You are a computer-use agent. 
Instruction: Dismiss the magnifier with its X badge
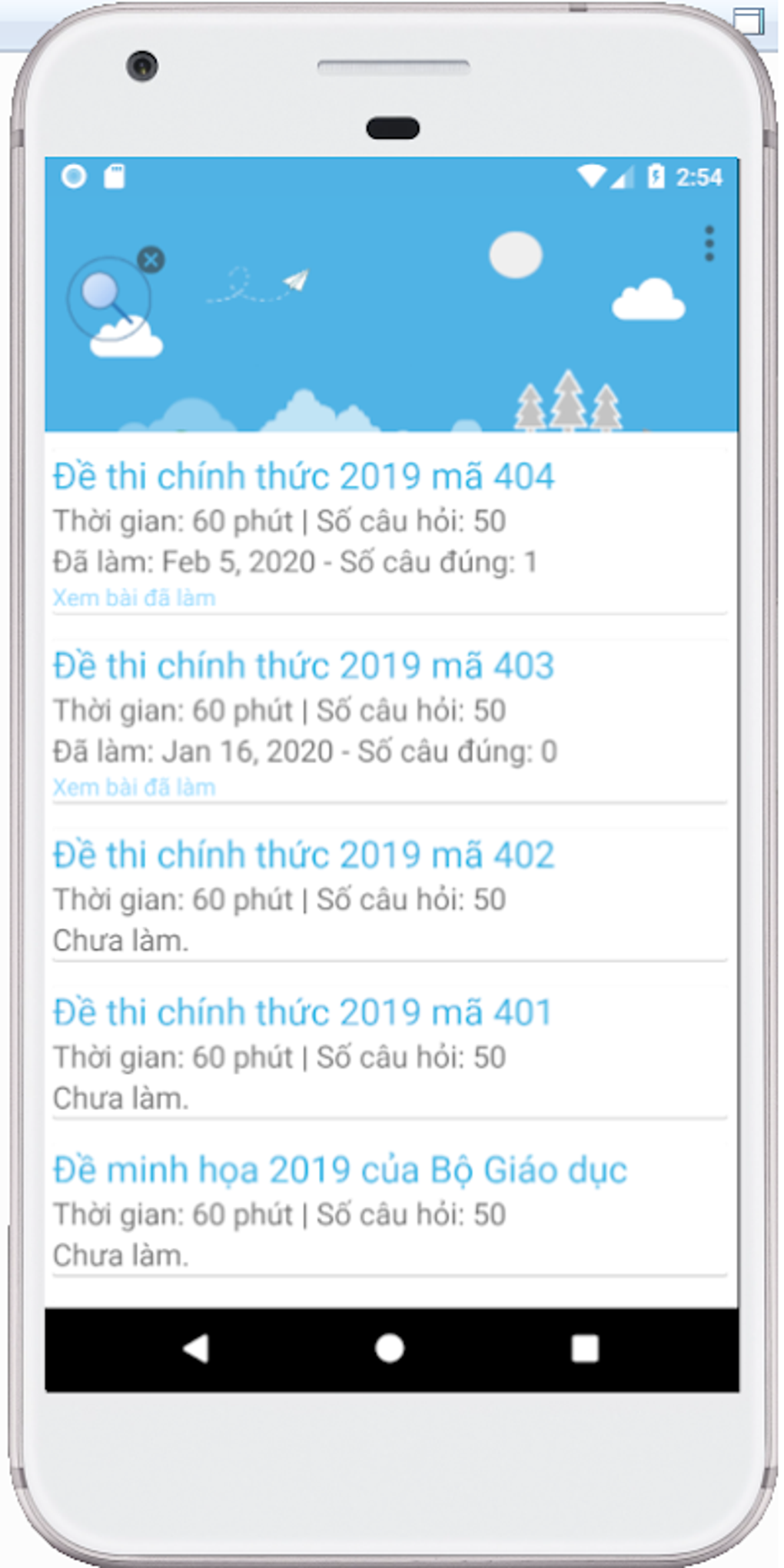point(151,260)
